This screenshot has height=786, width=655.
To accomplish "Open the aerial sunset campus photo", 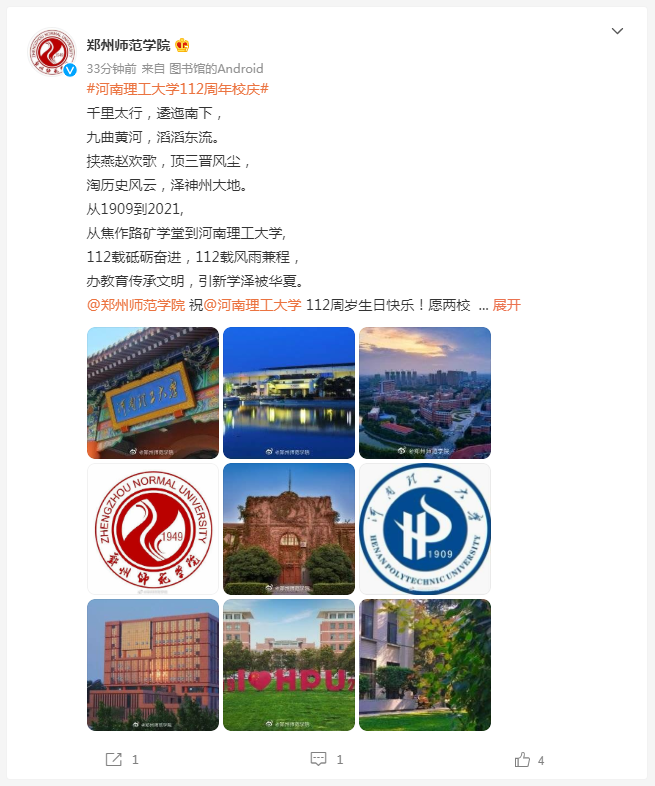I will 425,393.
